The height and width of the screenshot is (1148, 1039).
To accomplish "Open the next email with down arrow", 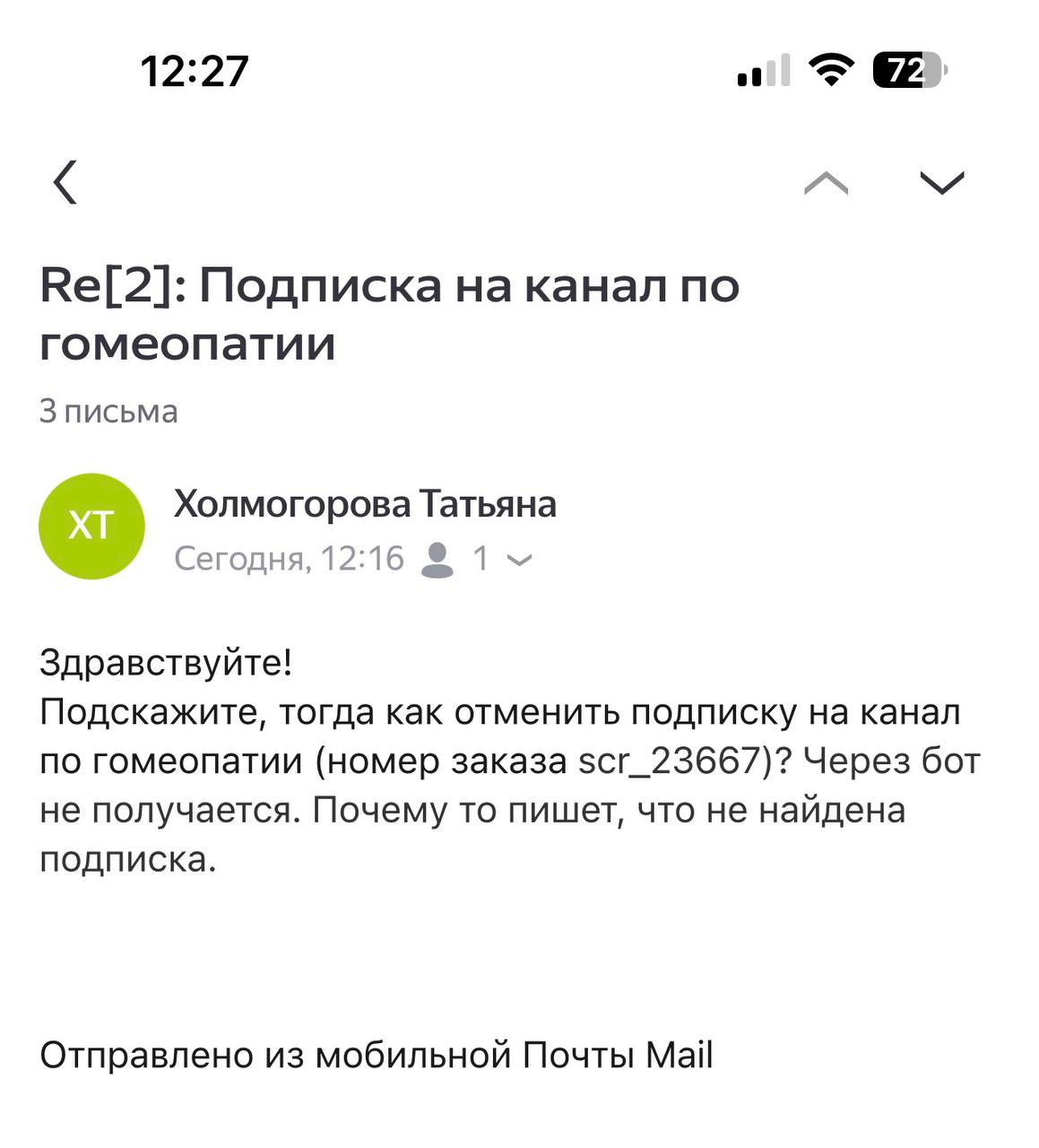I will [941, 183].
